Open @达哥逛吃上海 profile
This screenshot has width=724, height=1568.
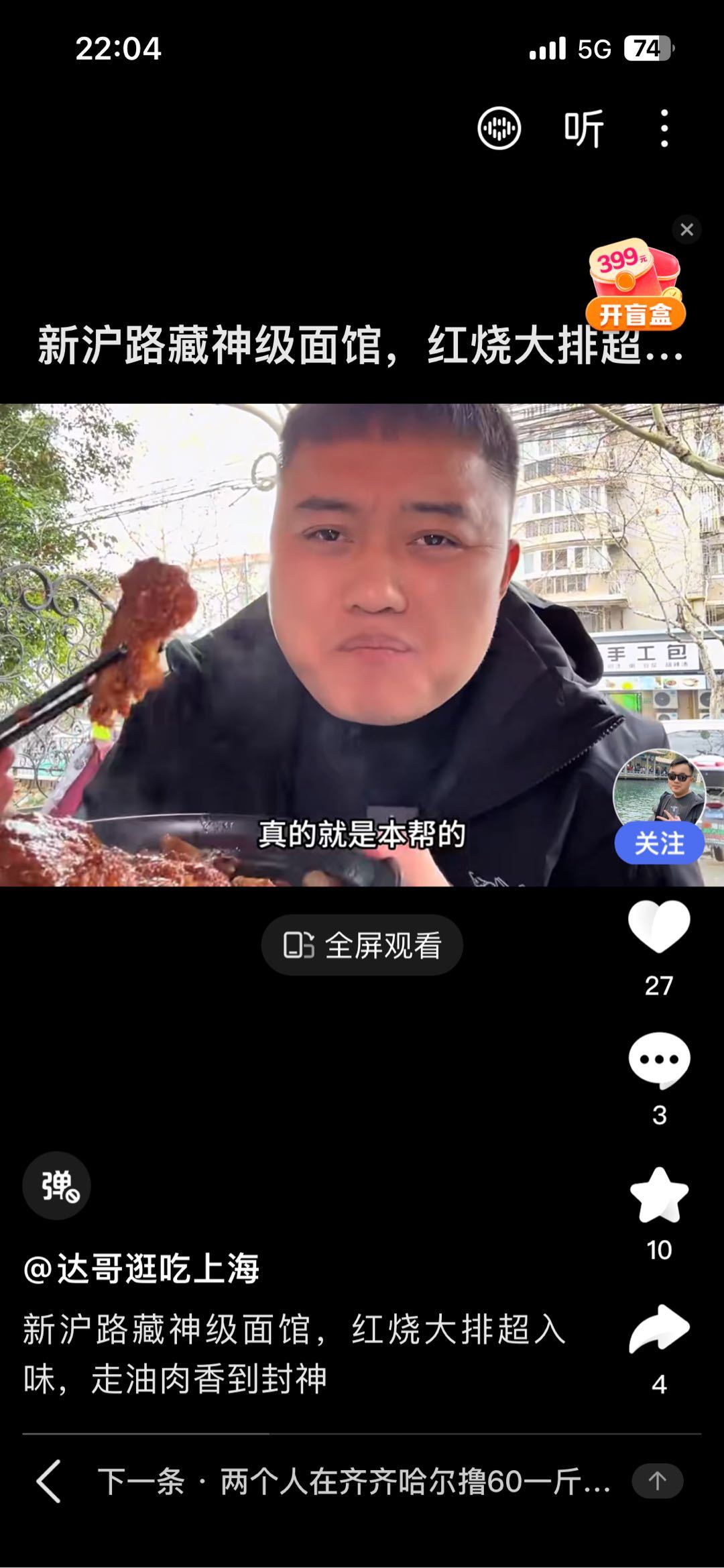coord(141,1268)
